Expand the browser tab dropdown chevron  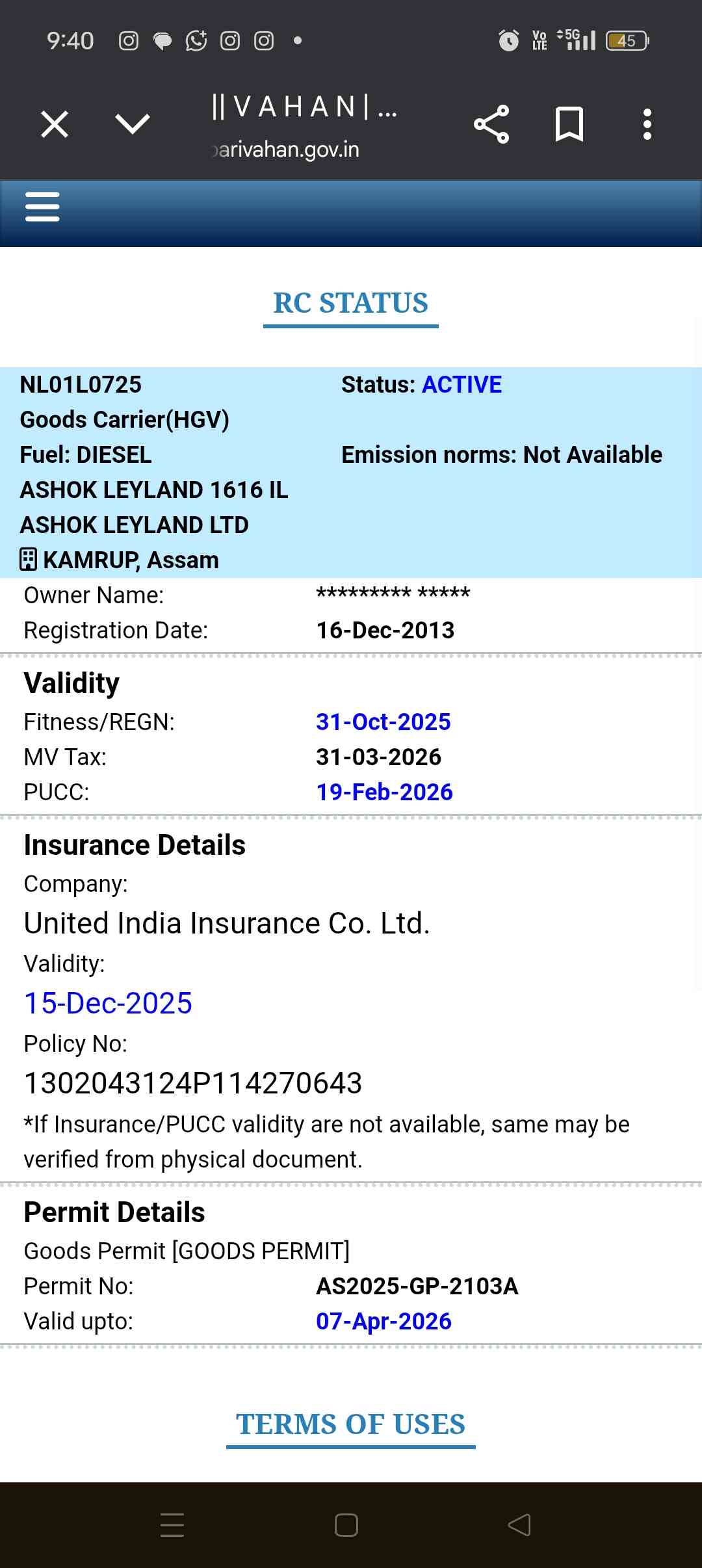(x=132, y=124)
